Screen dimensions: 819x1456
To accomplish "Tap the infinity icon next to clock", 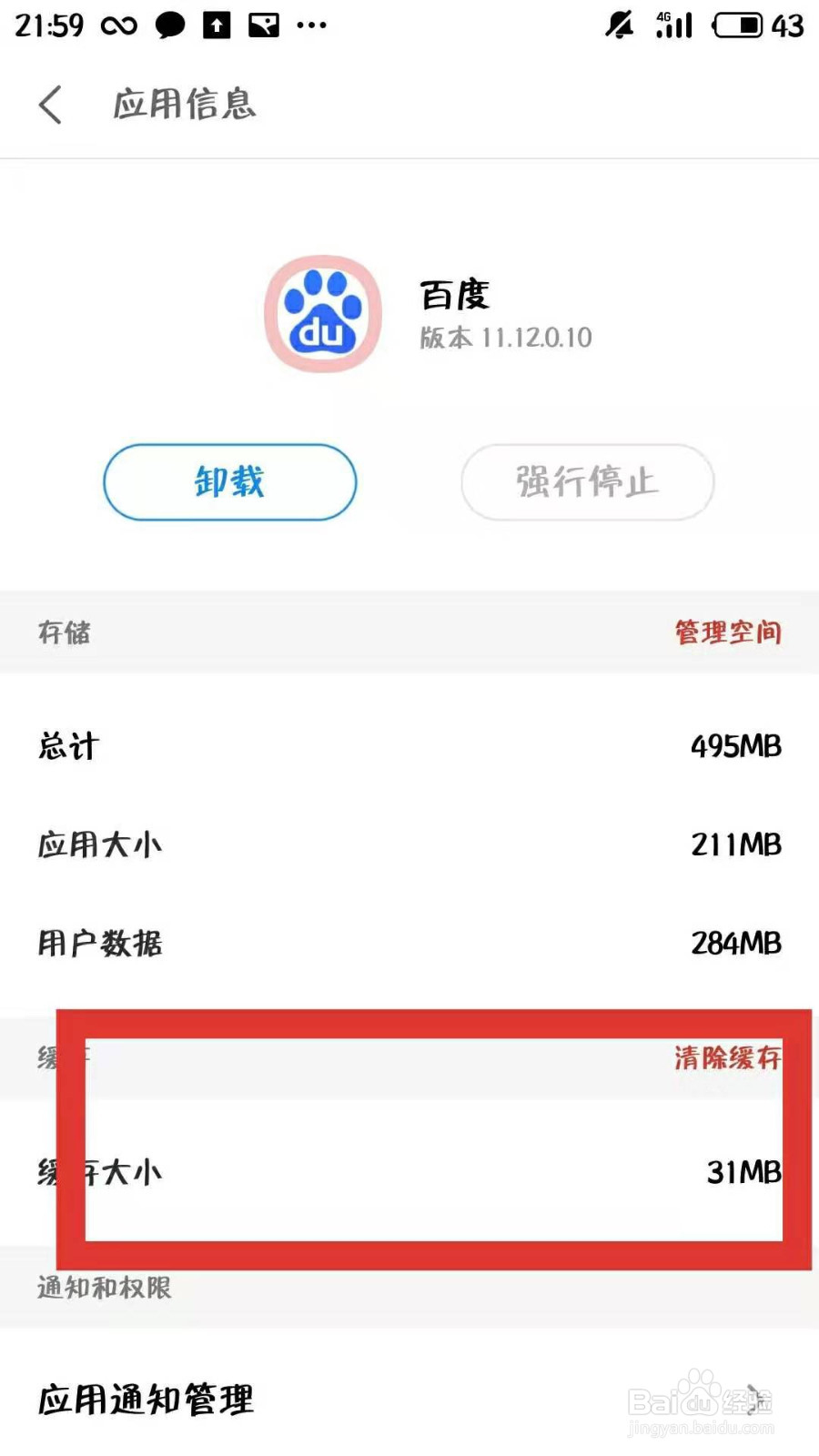I will pyautogui.click(x=119, y=24).
